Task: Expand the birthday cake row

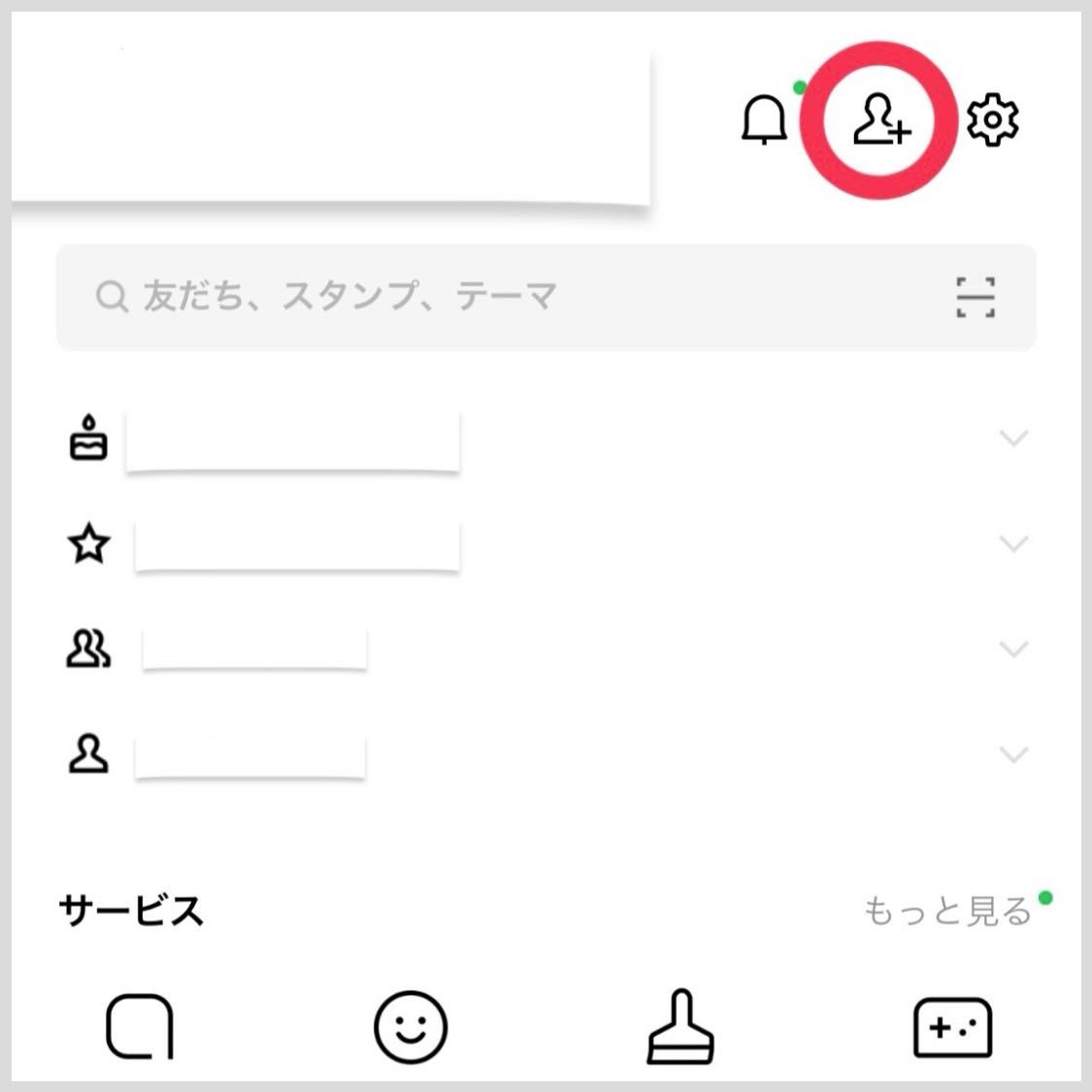Action: pos(1013,439)
